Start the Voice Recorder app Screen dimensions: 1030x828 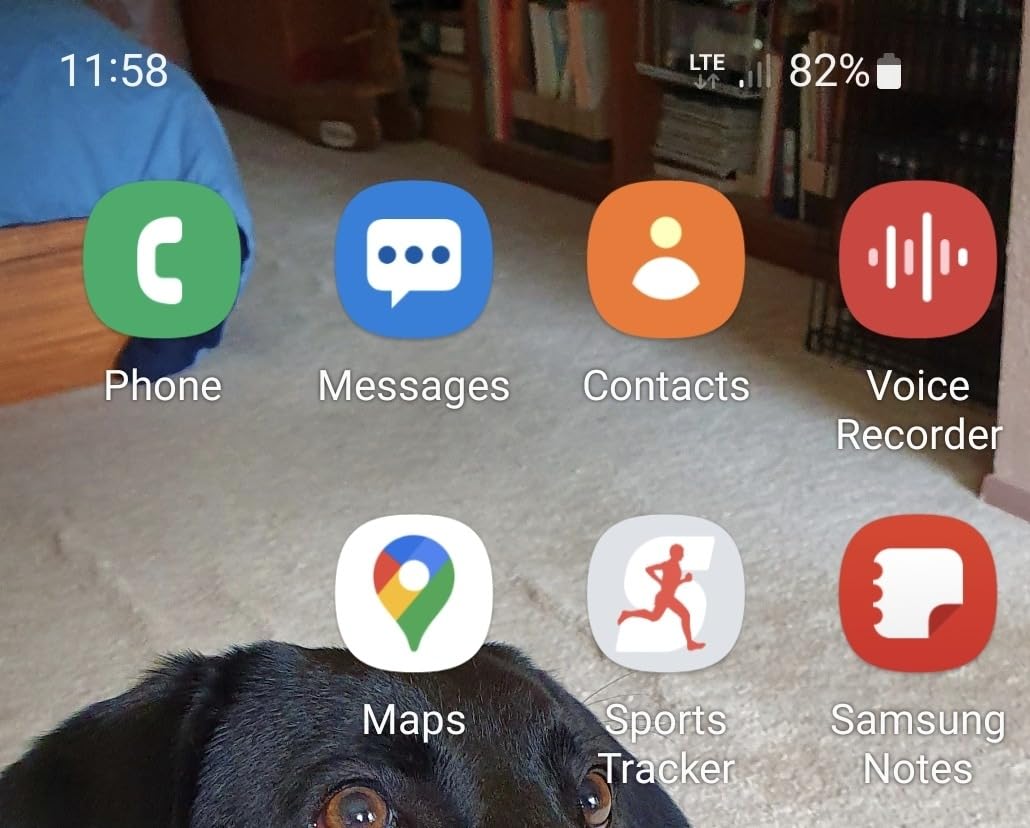pos(917,260)
